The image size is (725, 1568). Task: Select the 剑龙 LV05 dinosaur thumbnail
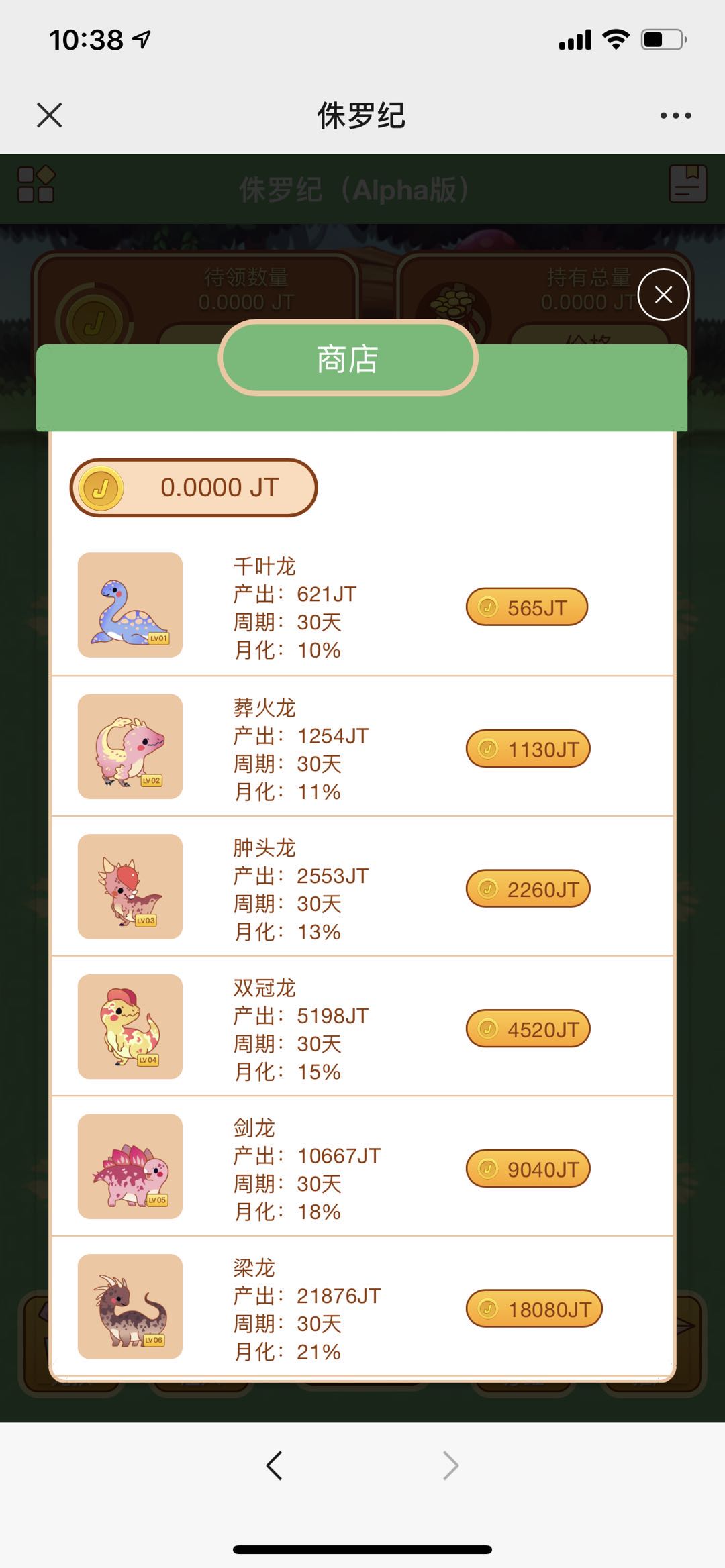click(130, 1167)
